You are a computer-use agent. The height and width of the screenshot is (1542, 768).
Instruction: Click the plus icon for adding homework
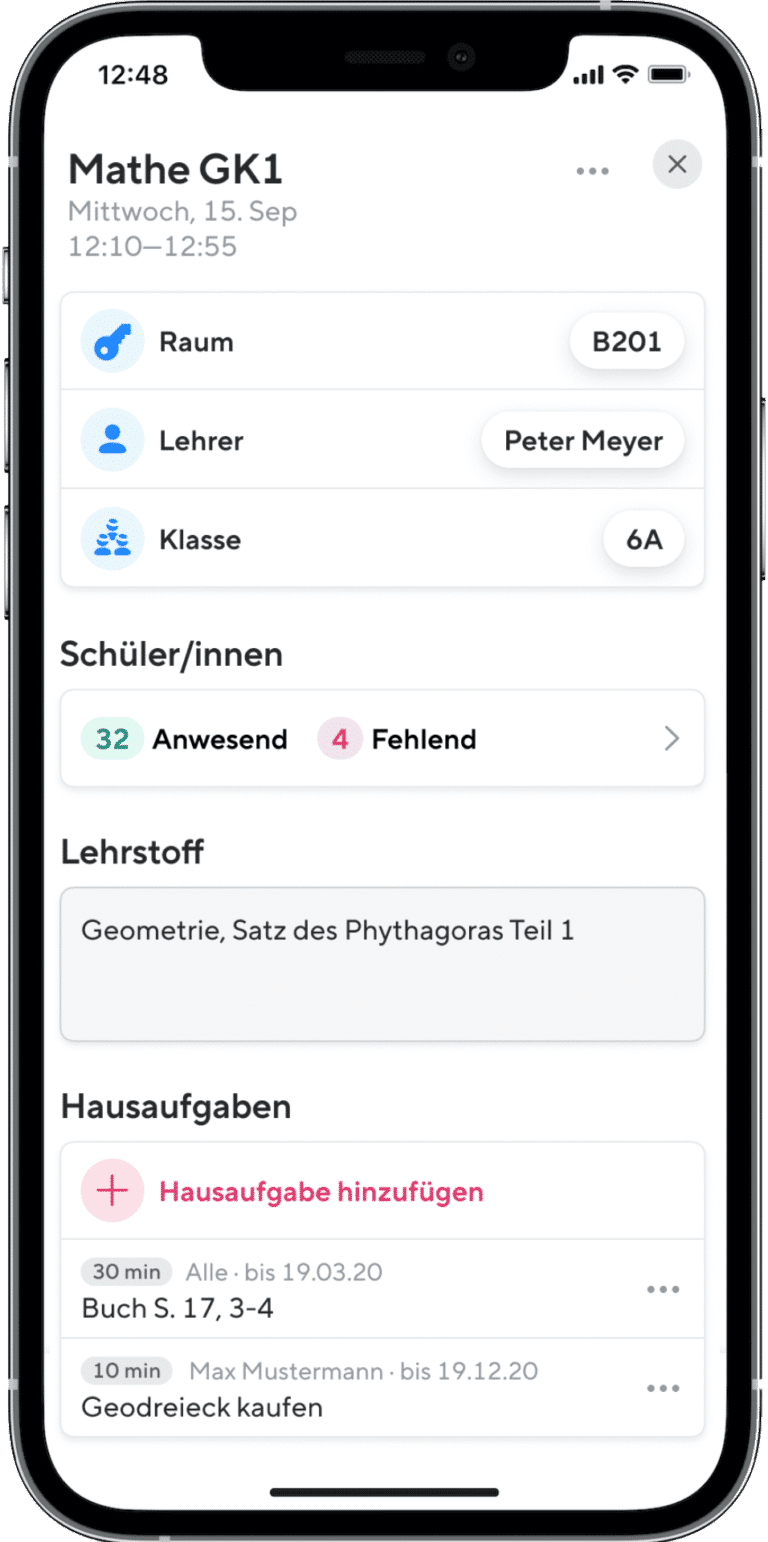click(x=112, y=1190)
